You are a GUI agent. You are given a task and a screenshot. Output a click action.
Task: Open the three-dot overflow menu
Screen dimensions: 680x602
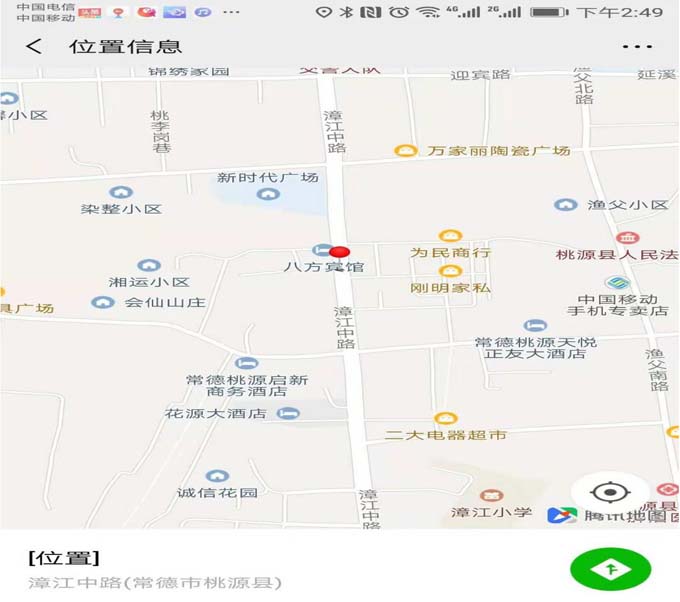point(637,47)
